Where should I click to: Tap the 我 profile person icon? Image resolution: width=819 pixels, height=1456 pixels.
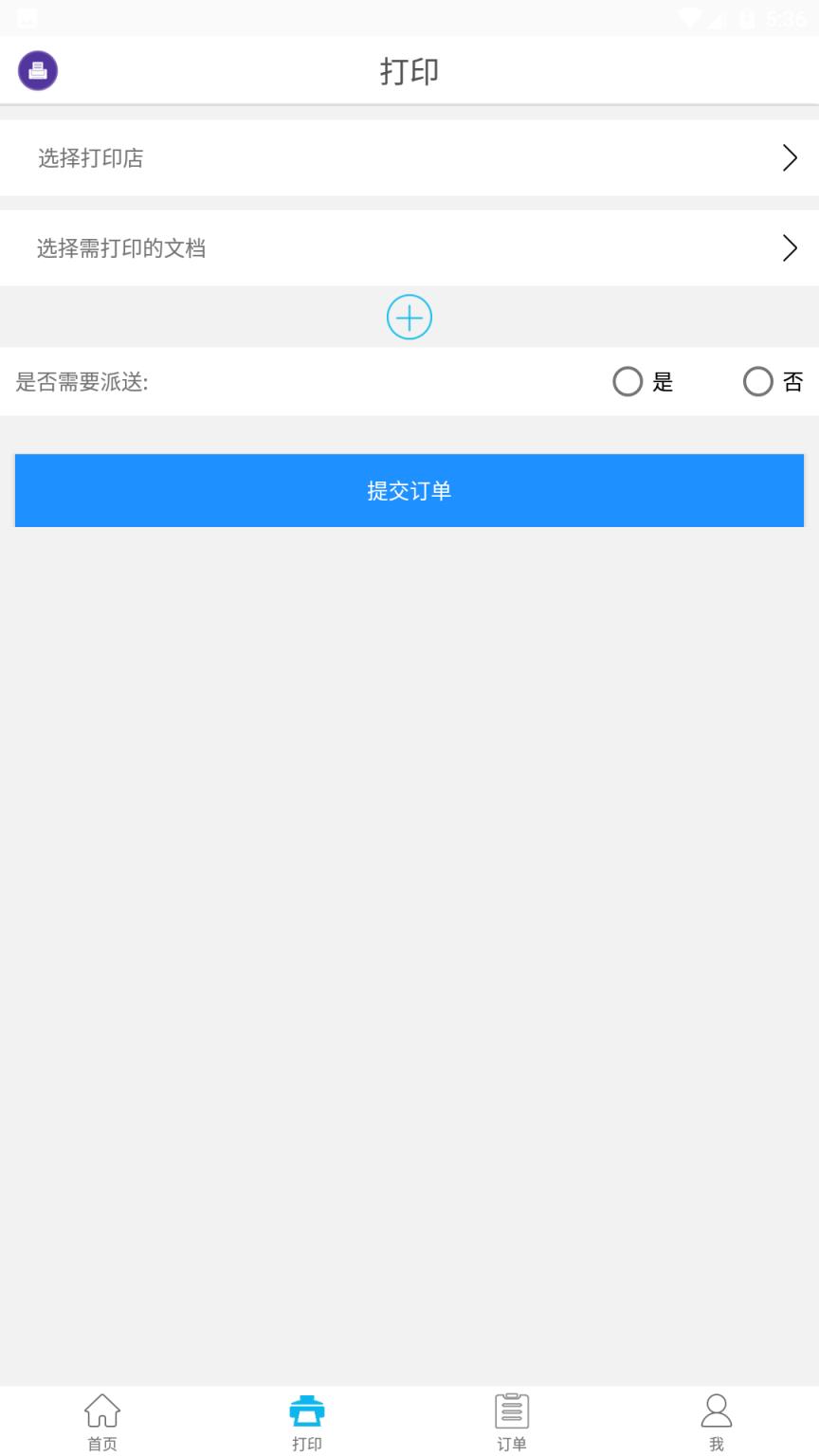716,1411
